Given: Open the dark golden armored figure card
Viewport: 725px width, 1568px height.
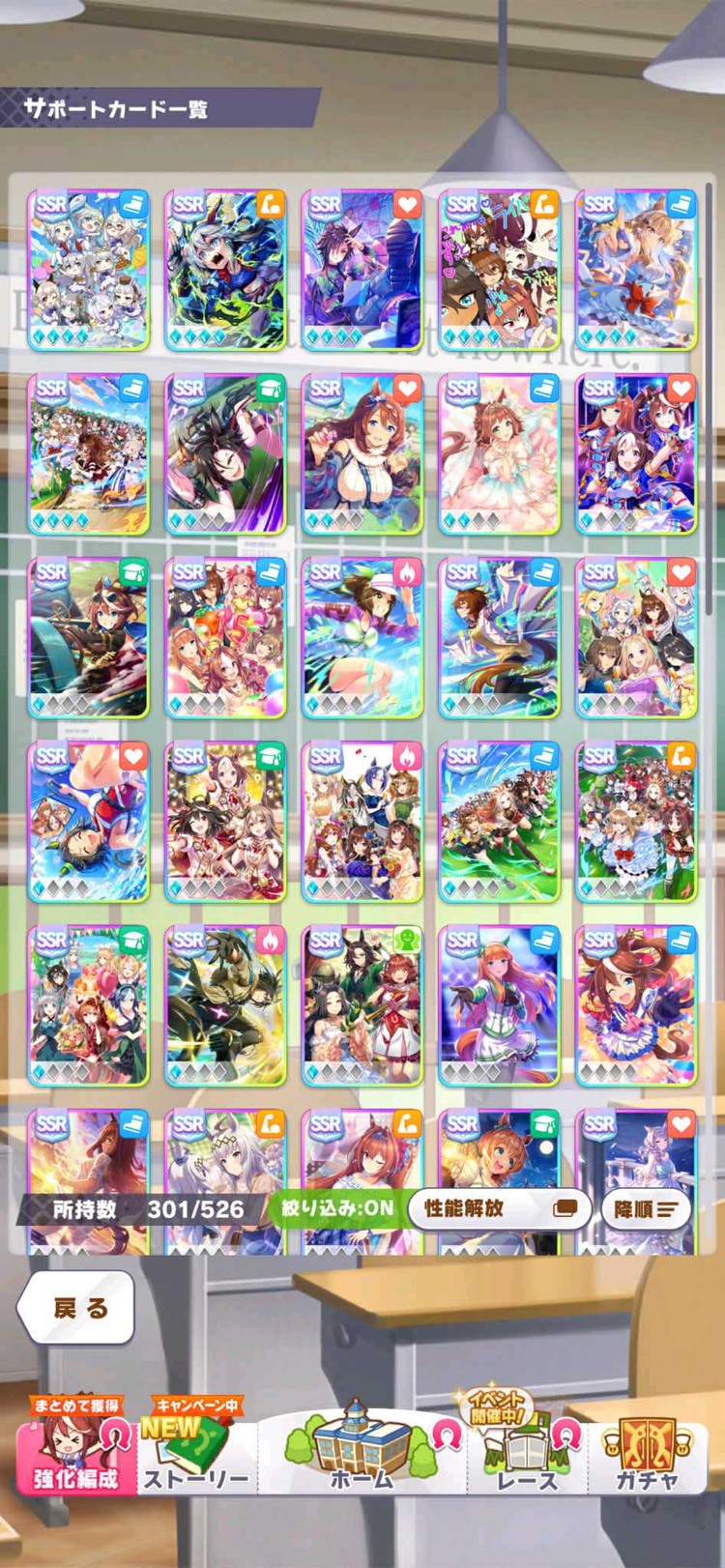Looking at the screenshot, I should click(x=225, y=1006).
